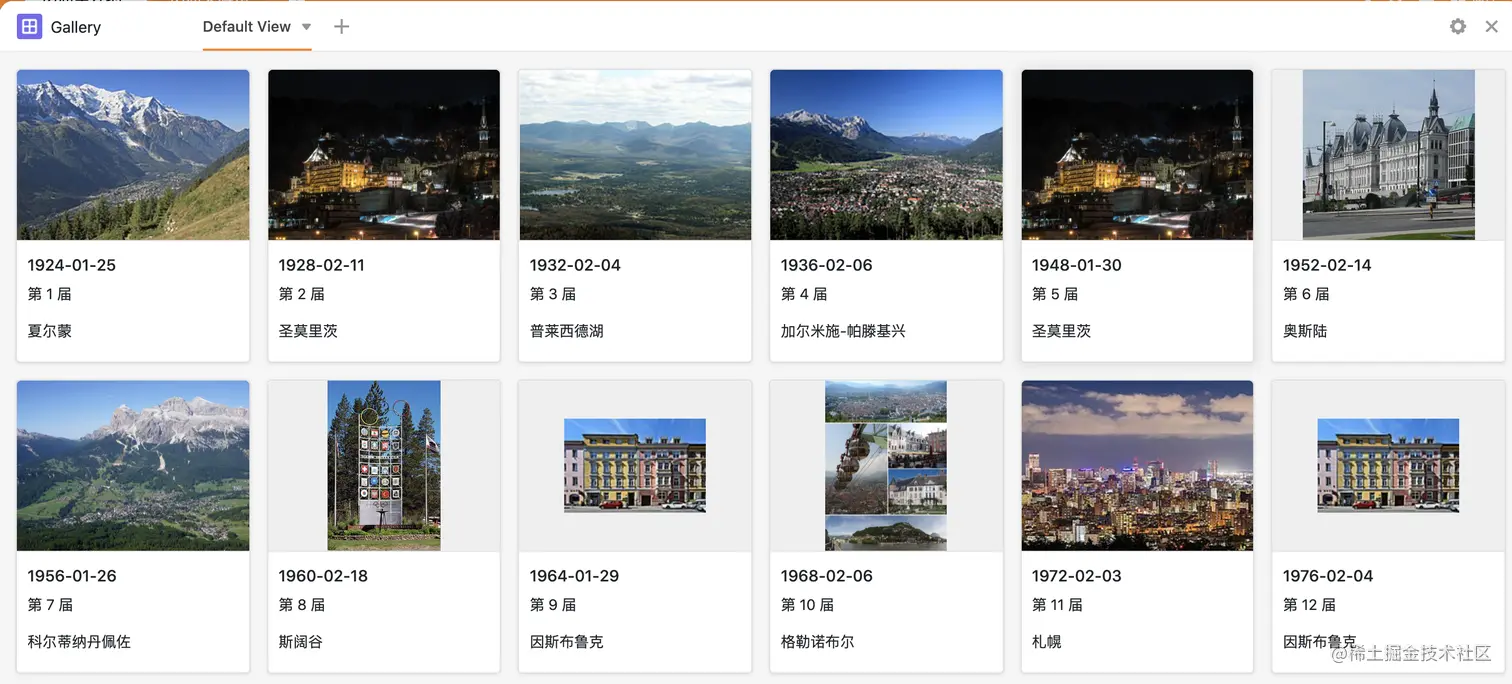View the 普莱西德湖 1932 card
The image size is (1512, 684).
coord(635,215)
